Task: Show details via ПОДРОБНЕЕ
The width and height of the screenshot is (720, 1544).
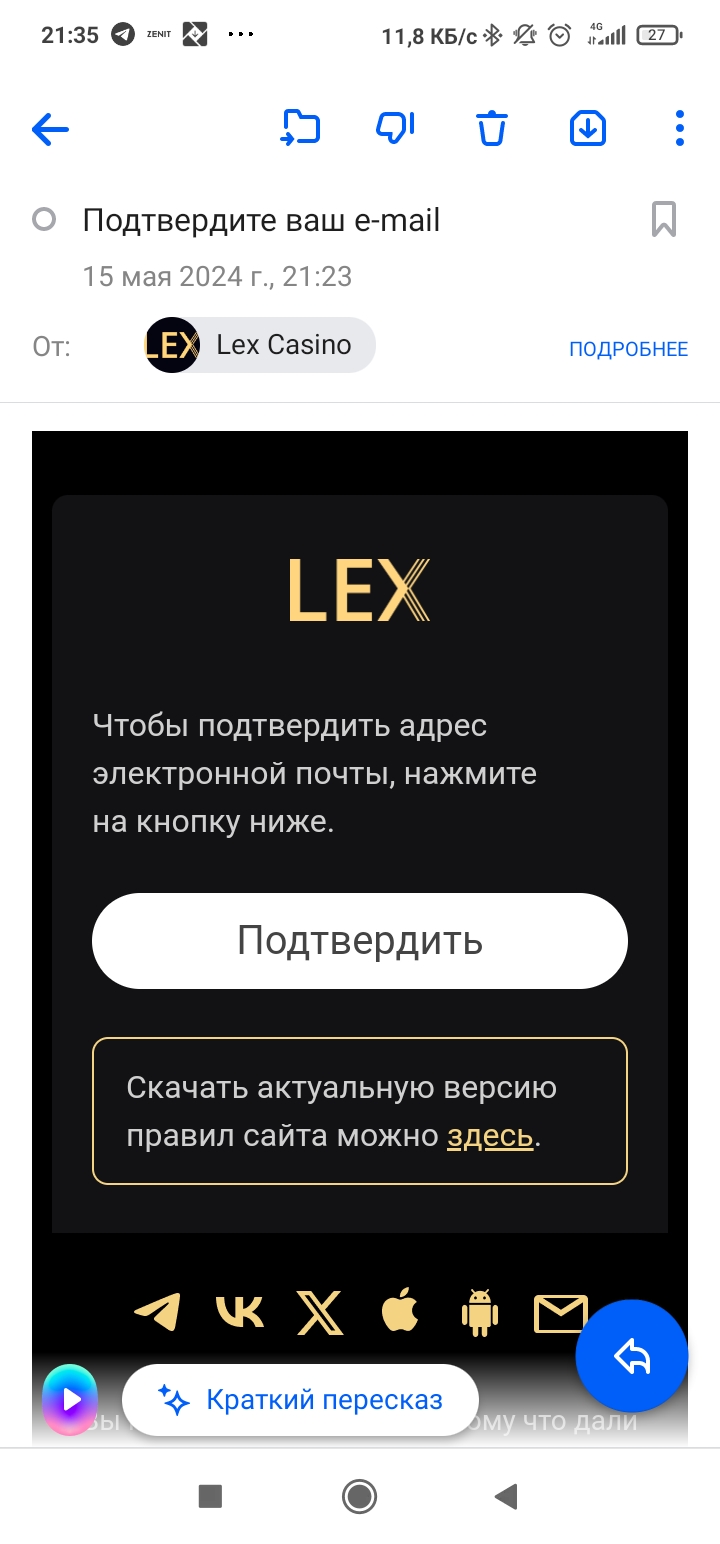Action: pyautogui.click(x=628, y=349)
